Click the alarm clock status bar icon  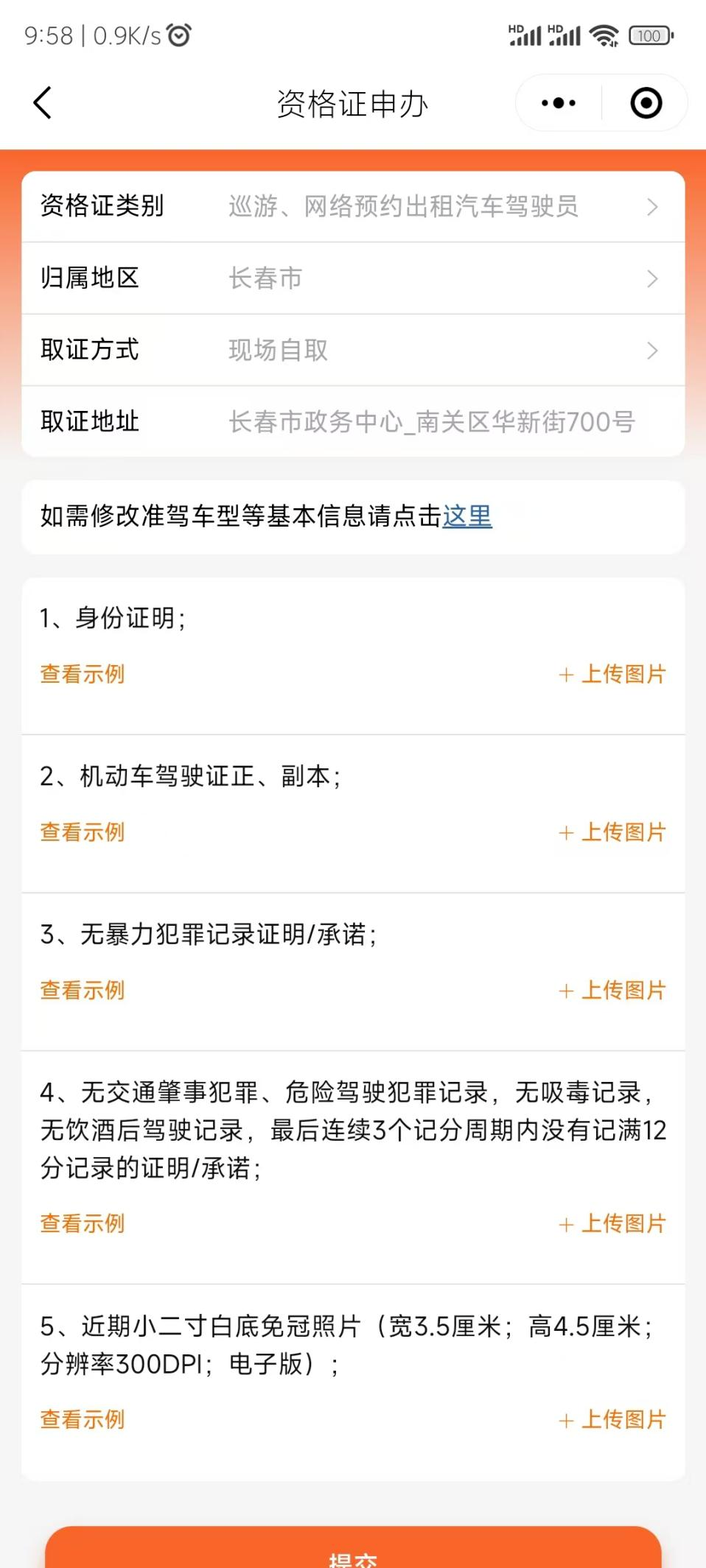[x=177, y=34]
